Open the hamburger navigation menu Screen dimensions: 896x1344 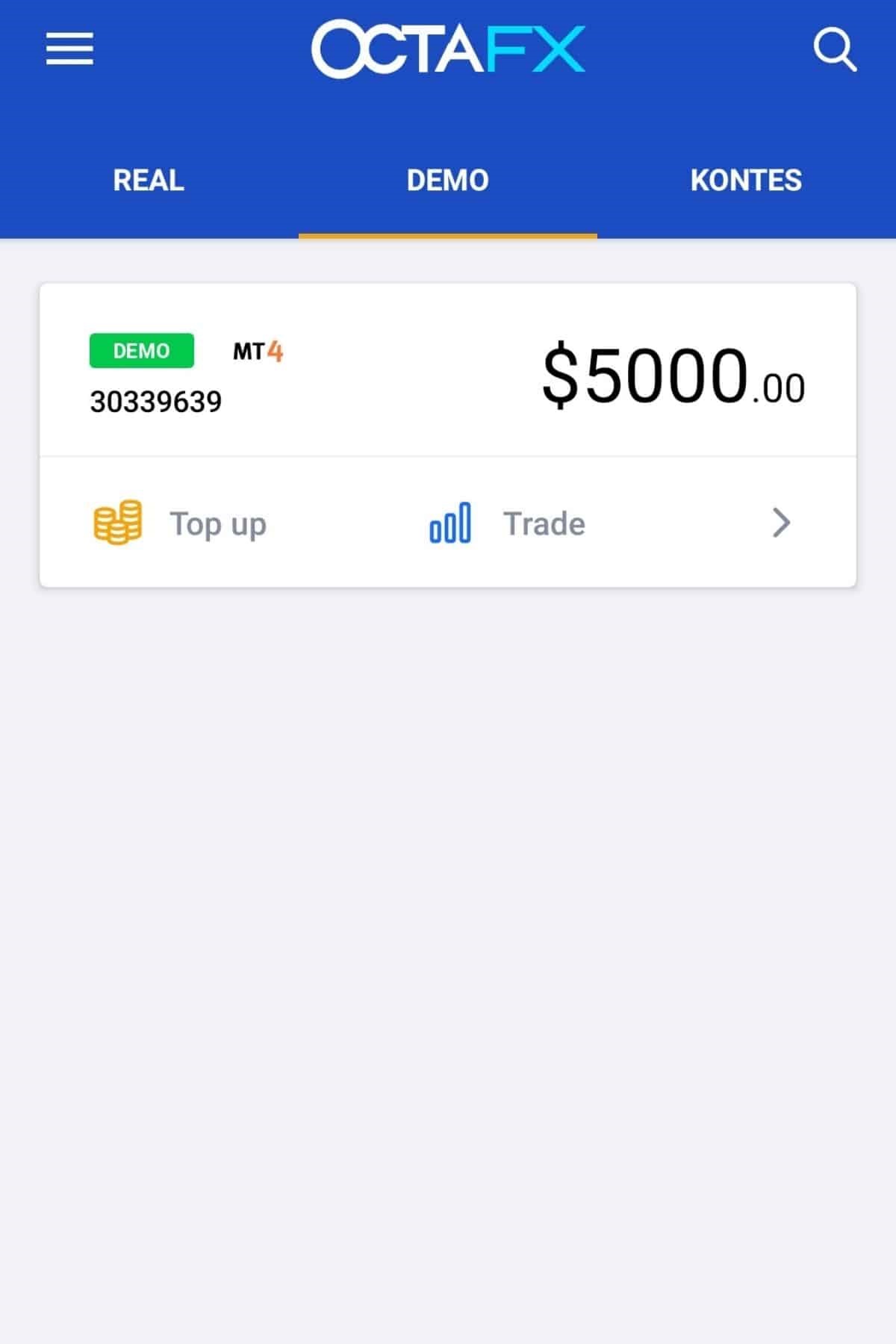pos(69,49)
